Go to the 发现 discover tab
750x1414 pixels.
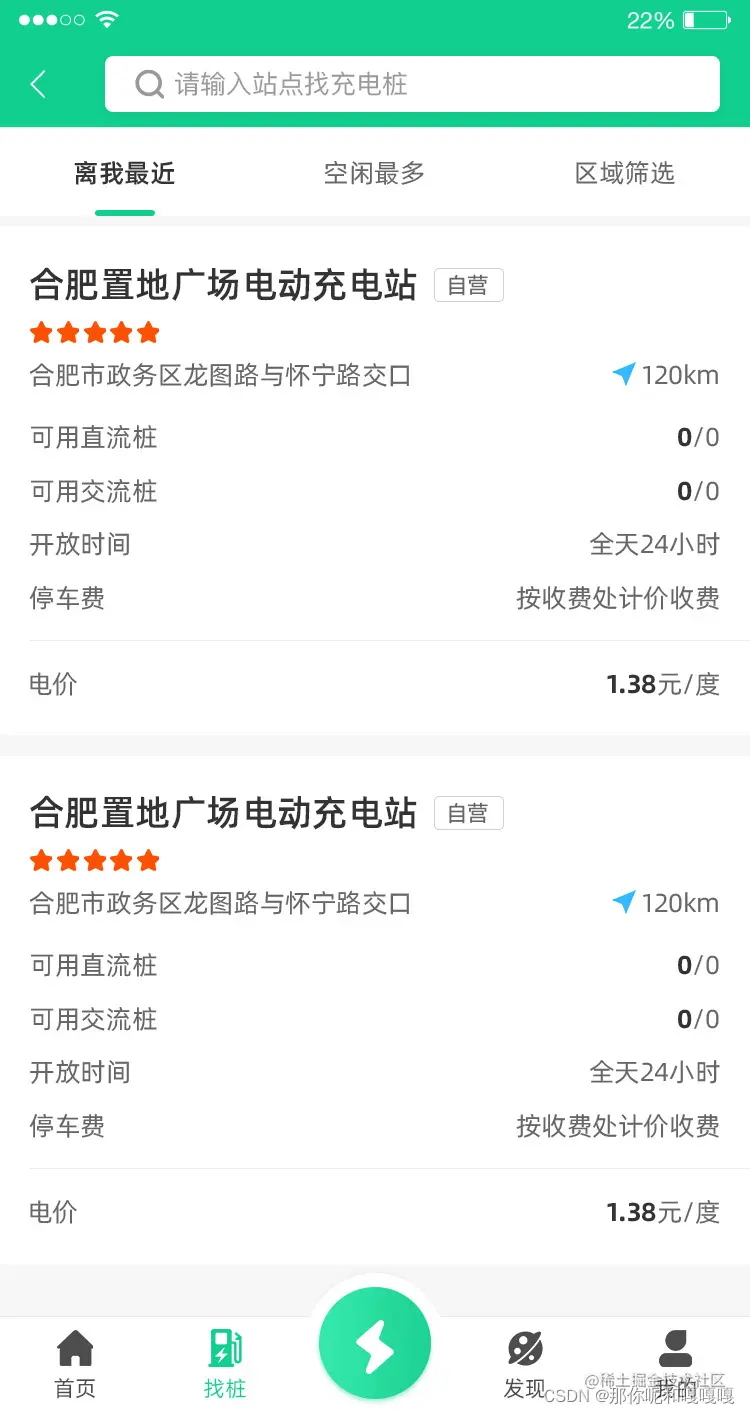tap(525, 1362)
